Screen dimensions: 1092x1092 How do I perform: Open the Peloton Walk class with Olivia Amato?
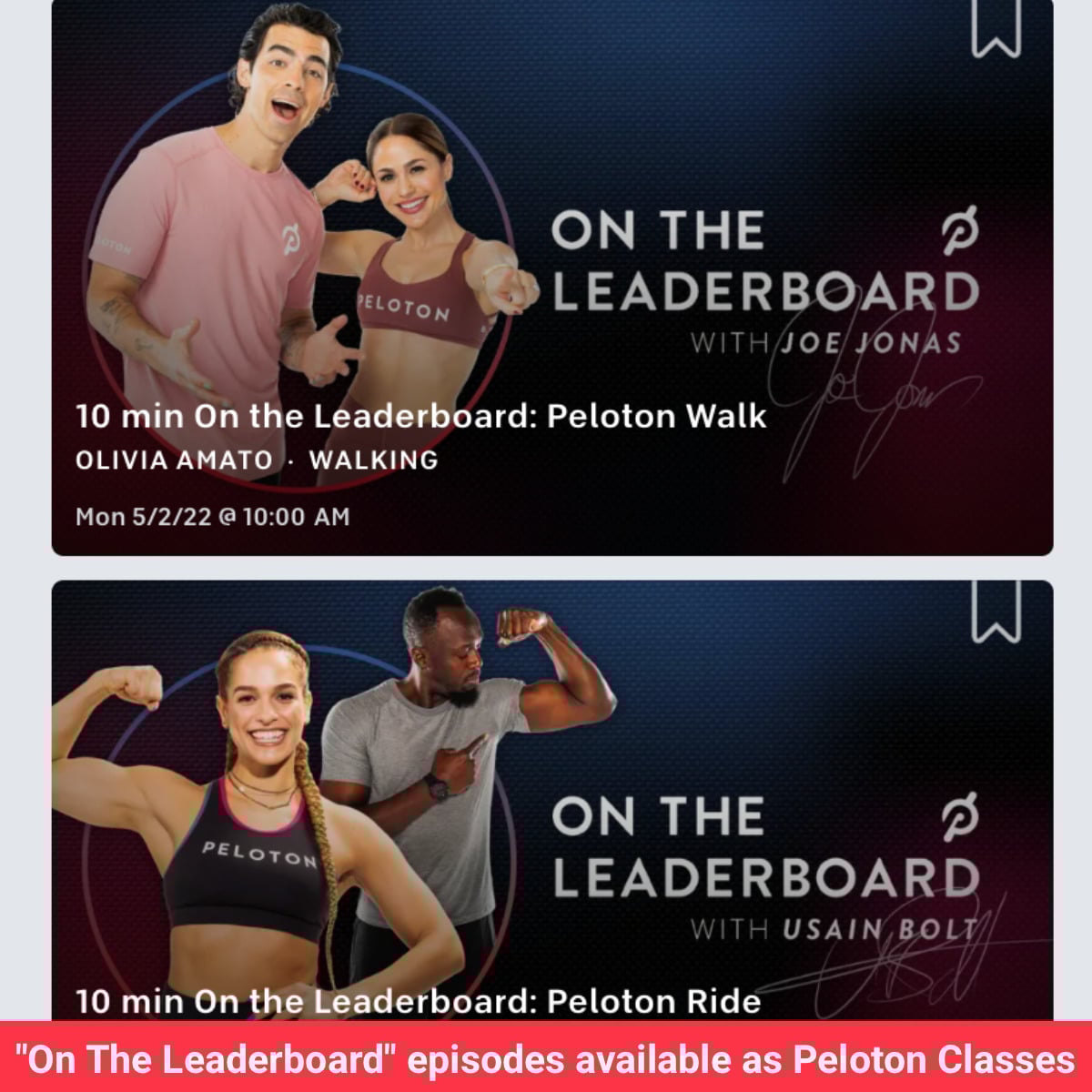[420, 417]
